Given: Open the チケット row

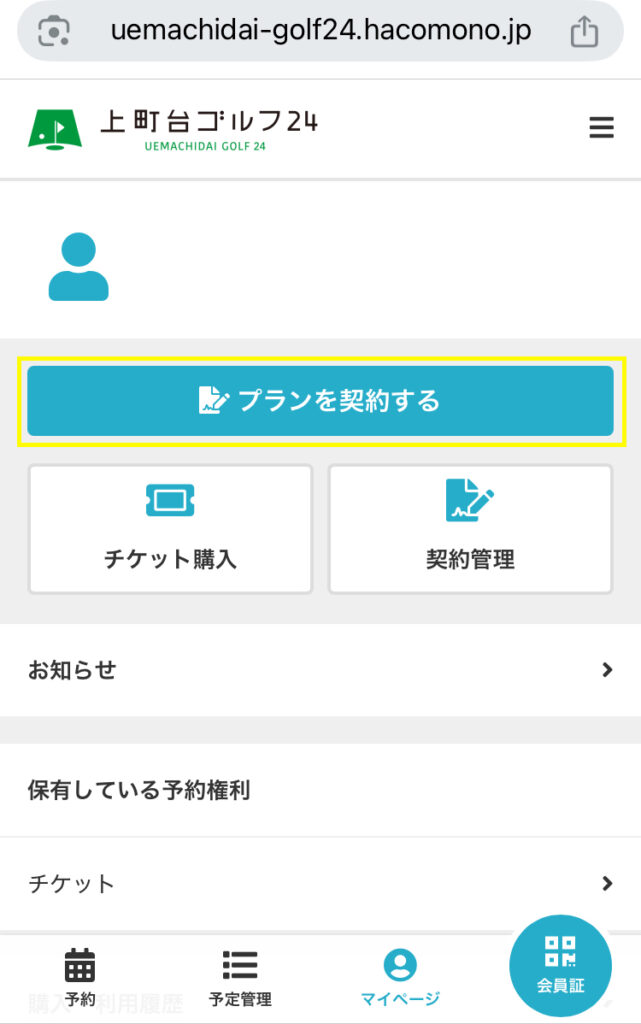Looking at the screenshot, I should [x=320, y=883].
